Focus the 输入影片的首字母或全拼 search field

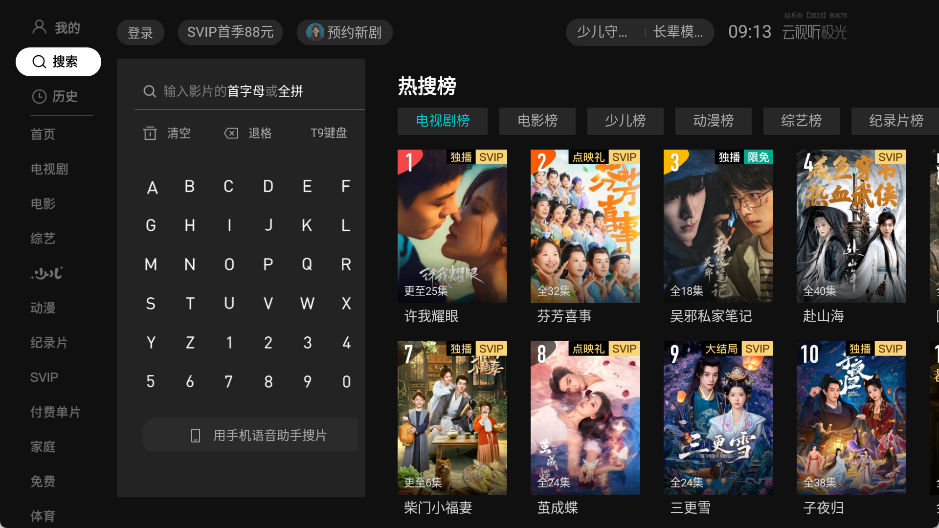[x=250, y=91]
